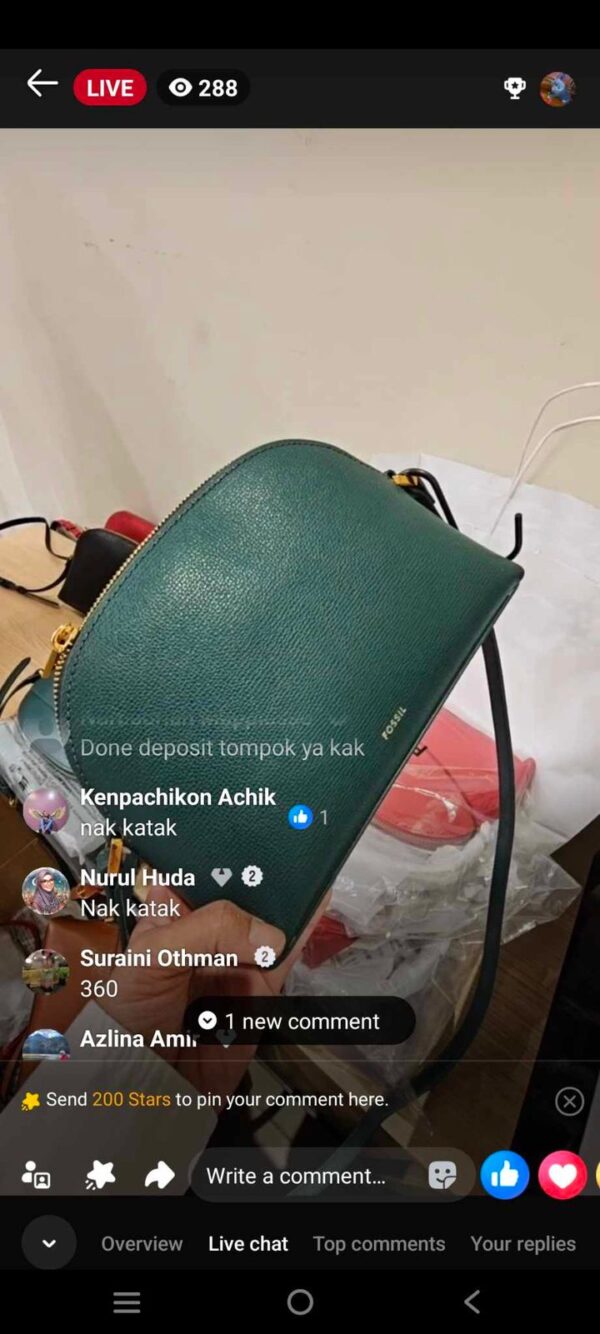This screenshot has height=1334, width=600.
Task: Dismiss the Send 200 Stars banner
Action: (x=569, y=1101)
